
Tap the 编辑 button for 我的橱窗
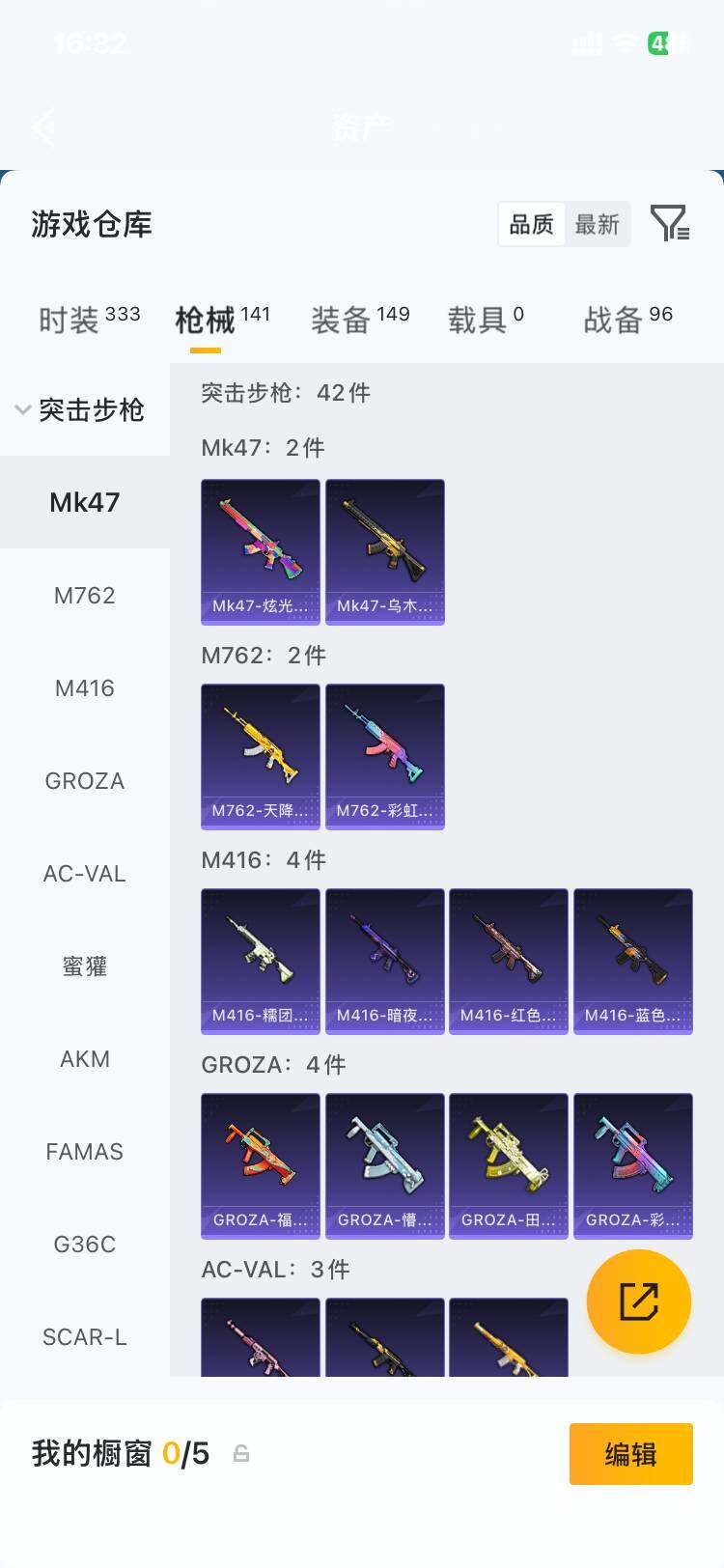pos(630,1453)
